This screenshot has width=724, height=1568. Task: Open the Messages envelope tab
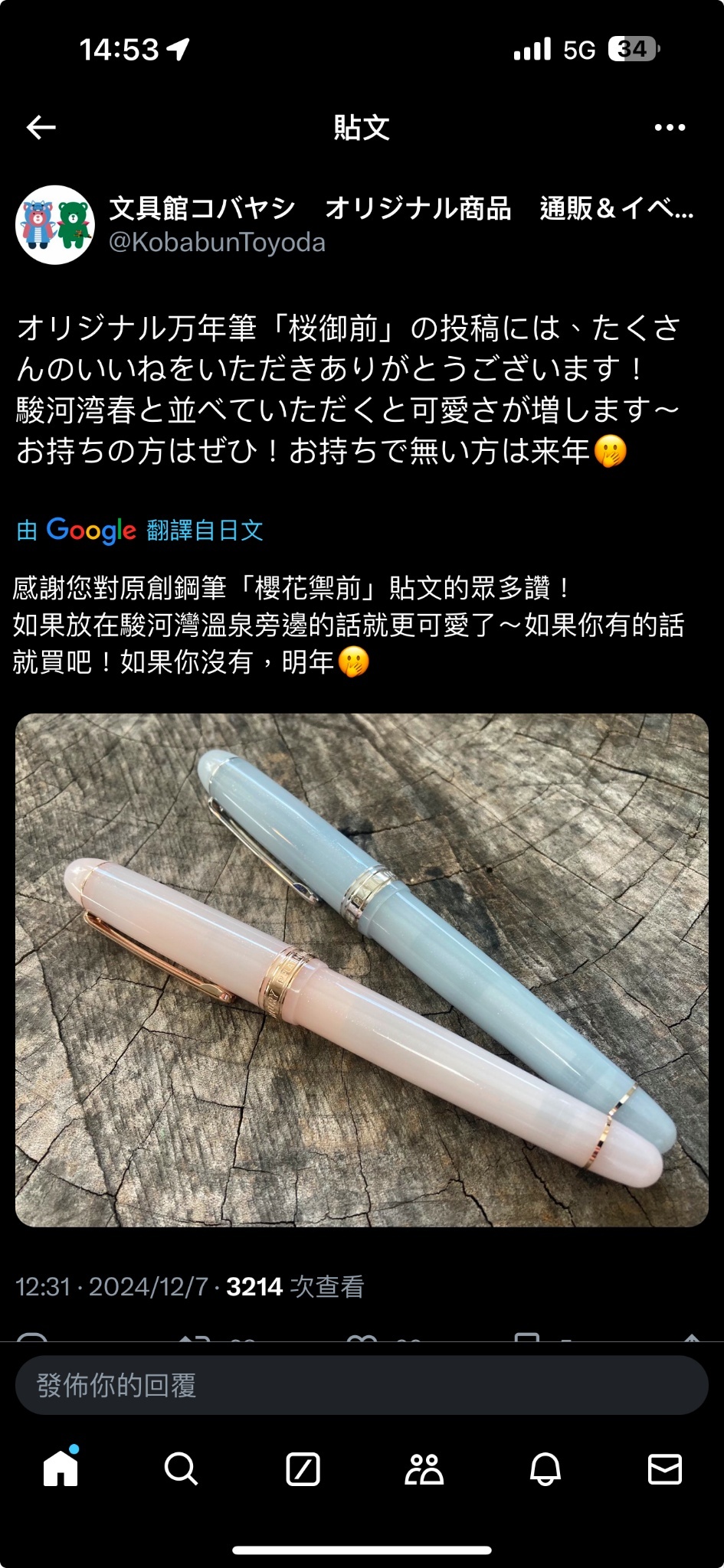pos(664,1468)
